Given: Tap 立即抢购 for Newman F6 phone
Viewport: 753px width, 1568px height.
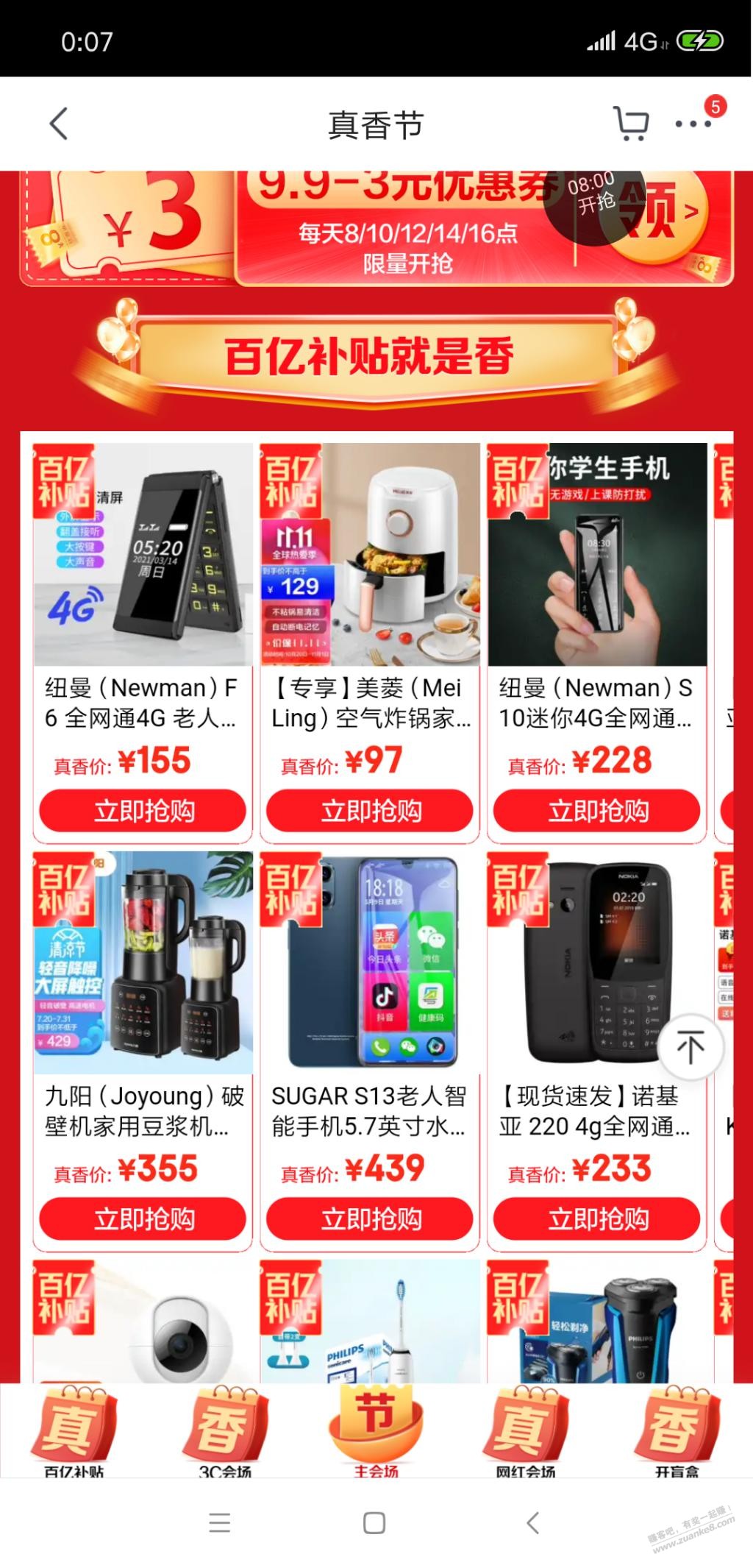Looking at the screenshot, I should coord(143,811).
